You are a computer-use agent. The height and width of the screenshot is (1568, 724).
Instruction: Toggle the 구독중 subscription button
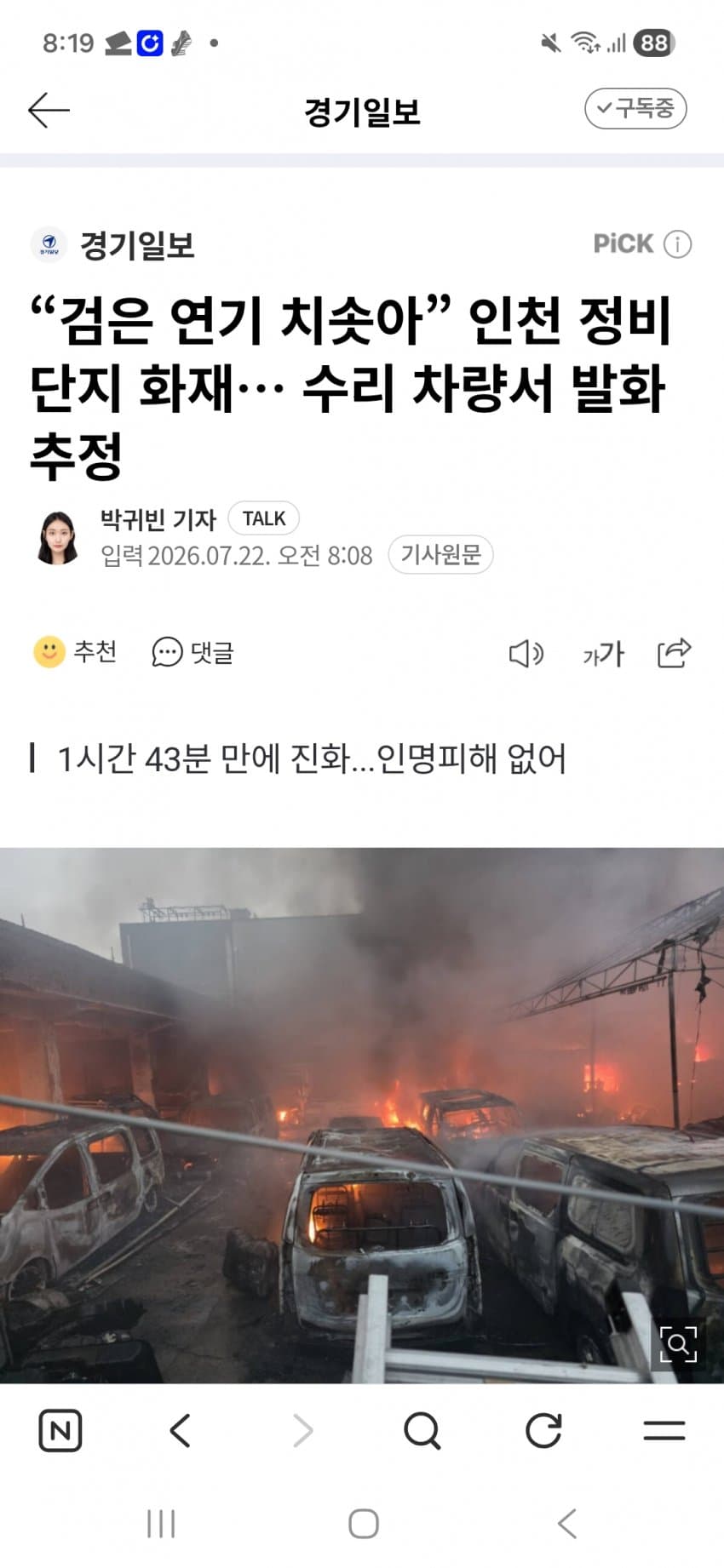(x=635, y=109)
